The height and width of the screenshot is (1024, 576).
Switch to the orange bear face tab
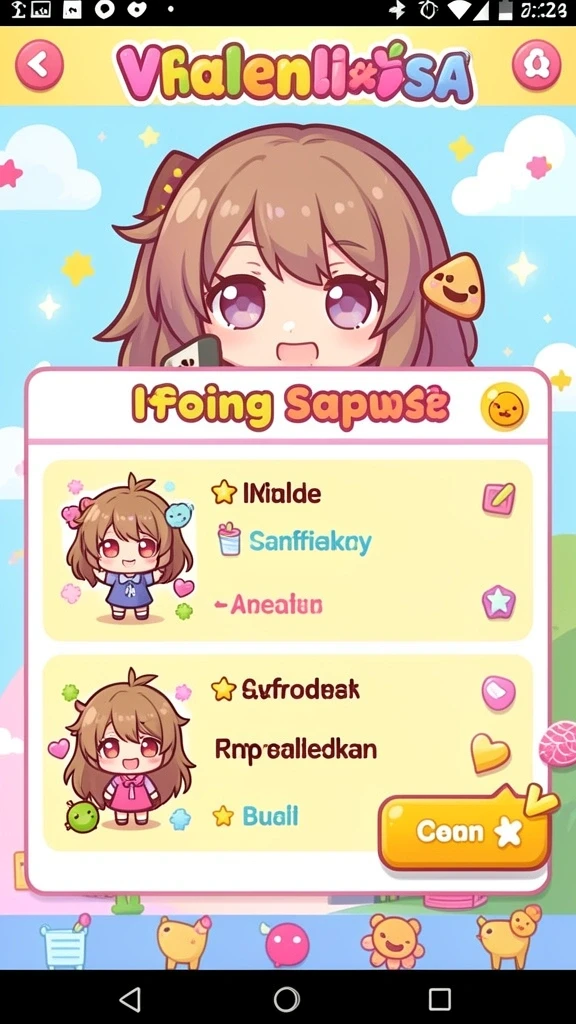click(x=392, y=941)
